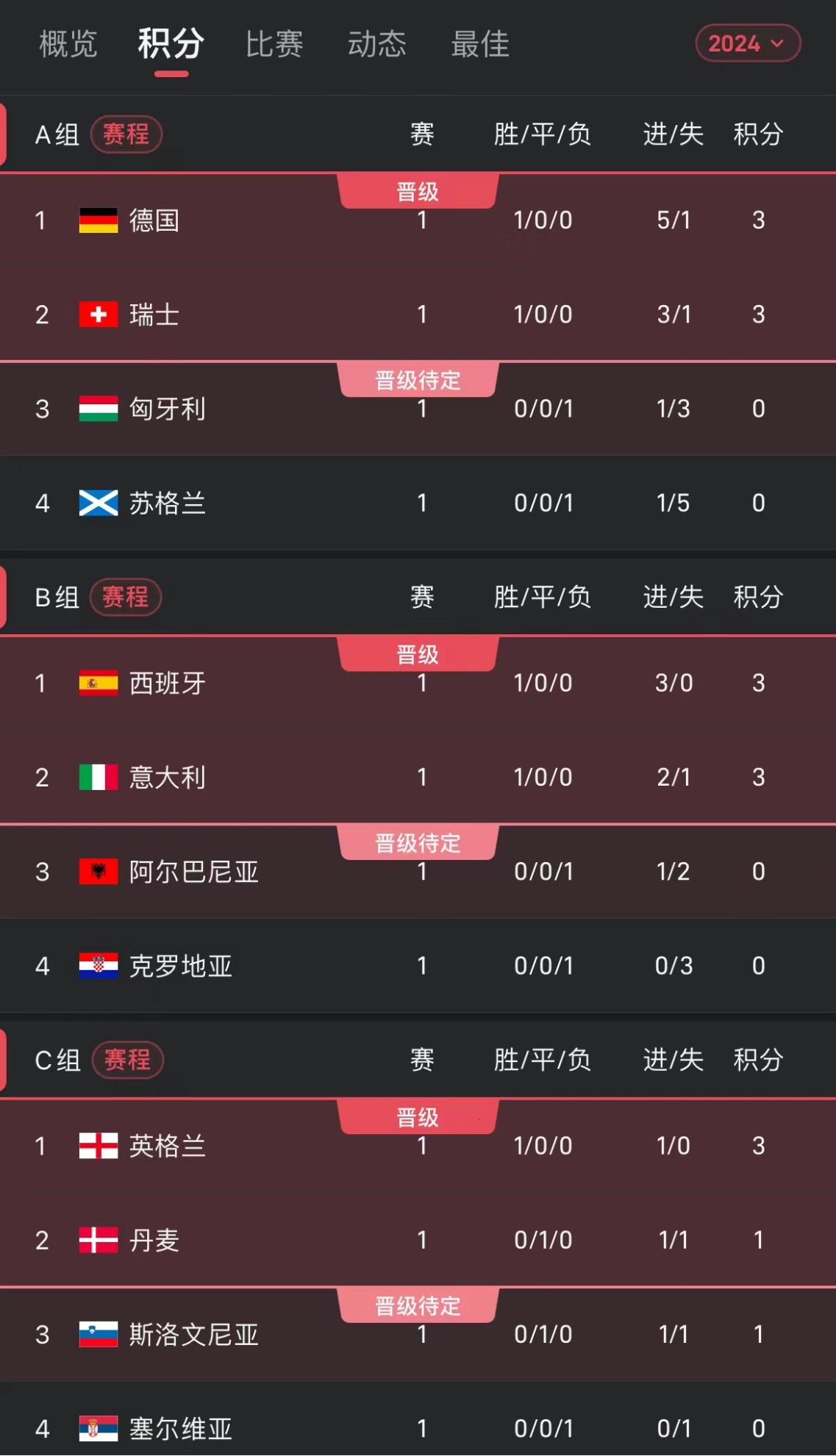Viewport: 836px width, 1456px height.
Task: Click the Croatia flag icon
Action: (96, 967)
